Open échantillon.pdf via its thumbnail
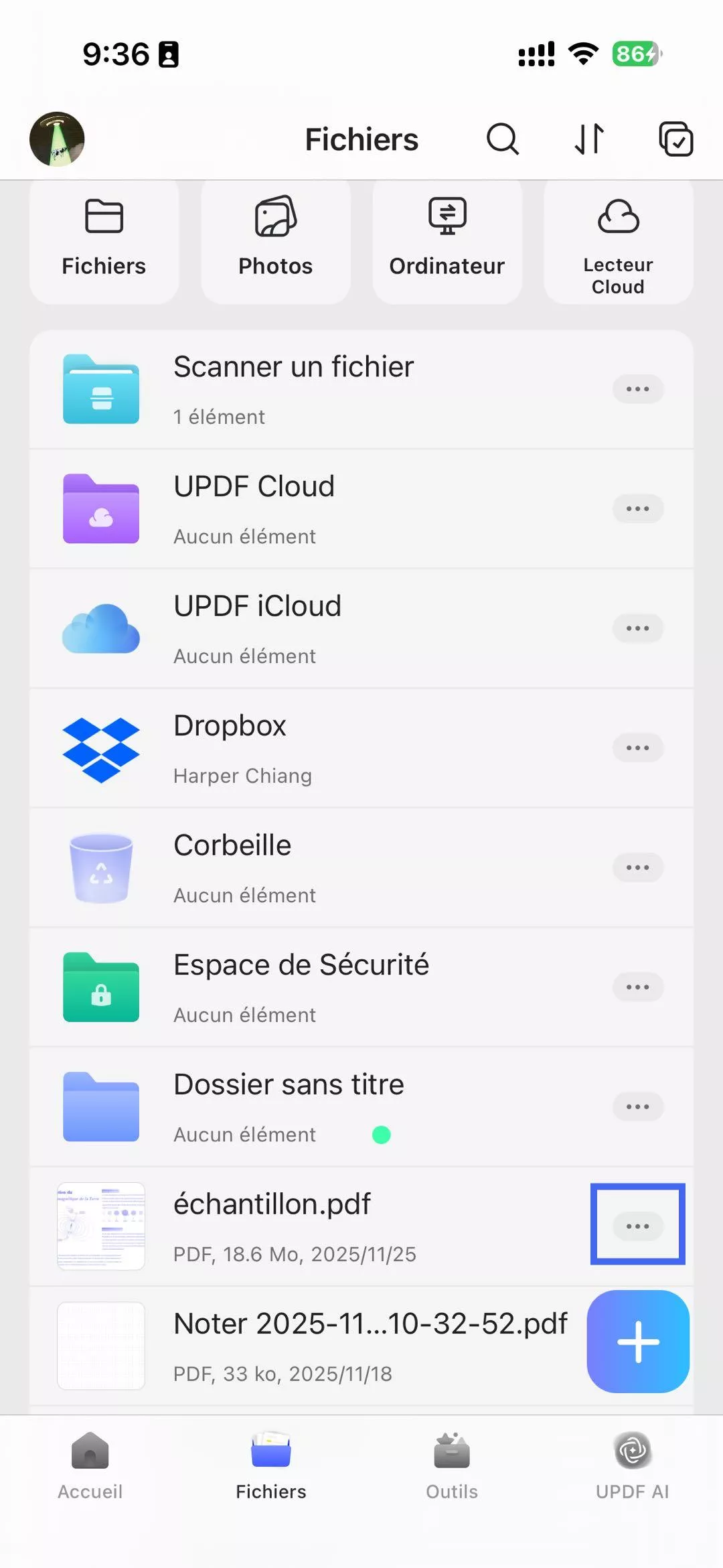This screenshot has width=723, height=1568. [100, 1225]
